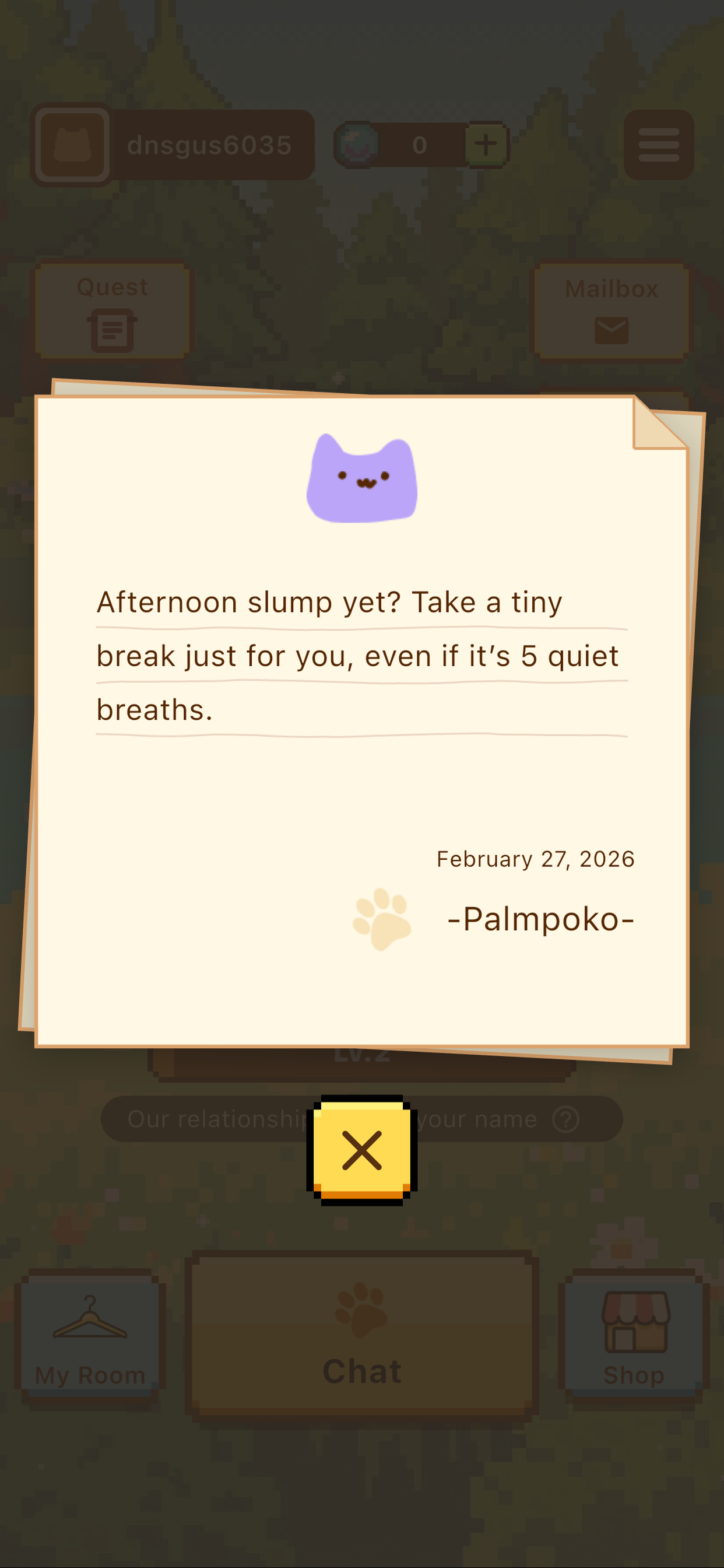
Task: Open the Mailbox envelope icon
Action: 610,332
